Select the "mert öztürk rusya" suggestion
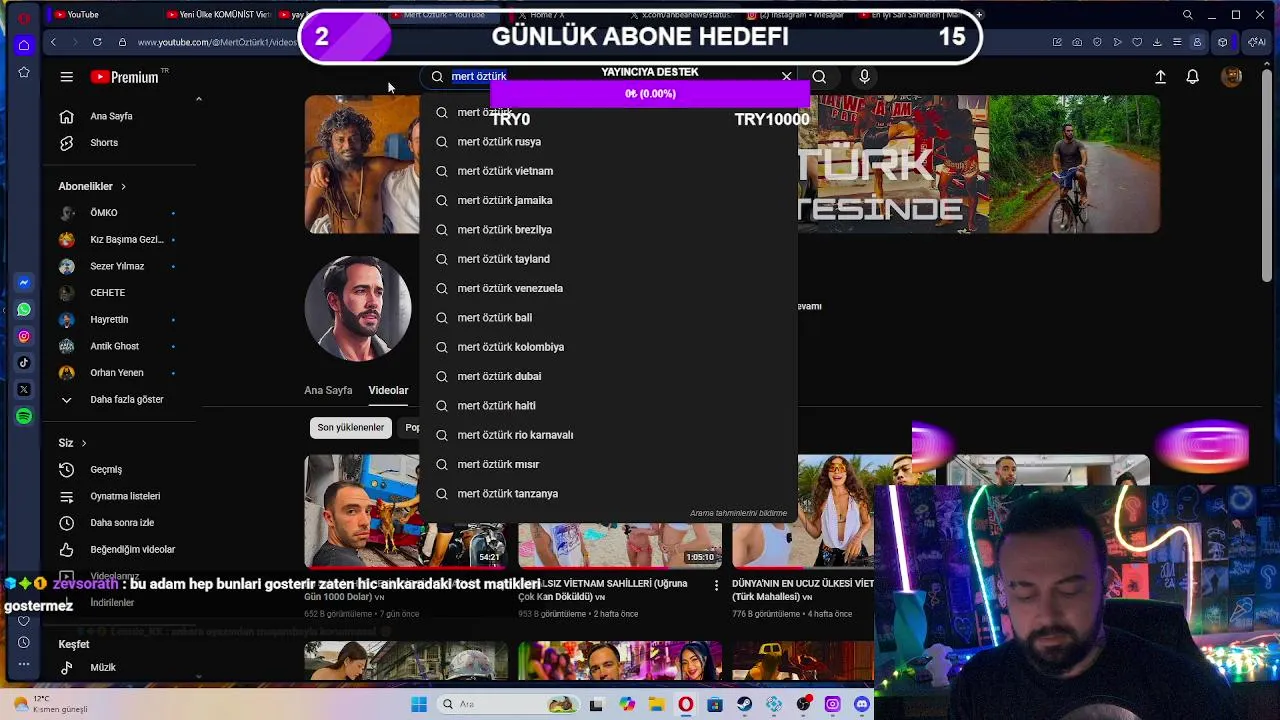This screenshot has width=1280, height=720. click(x=499, y=142)
